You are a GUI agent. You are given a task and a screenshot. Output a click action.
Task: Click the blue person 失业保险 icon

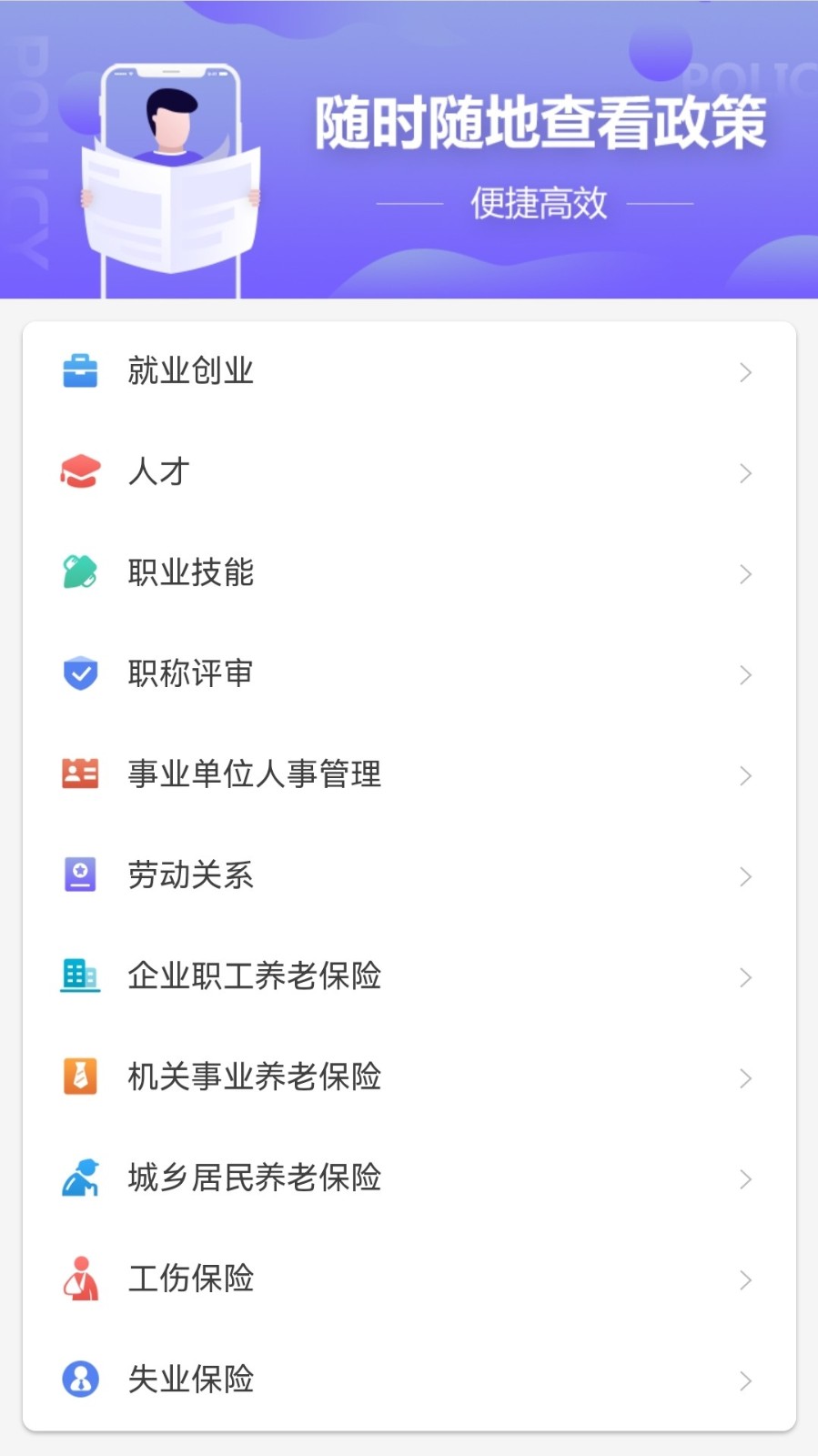coord(81,1380)
